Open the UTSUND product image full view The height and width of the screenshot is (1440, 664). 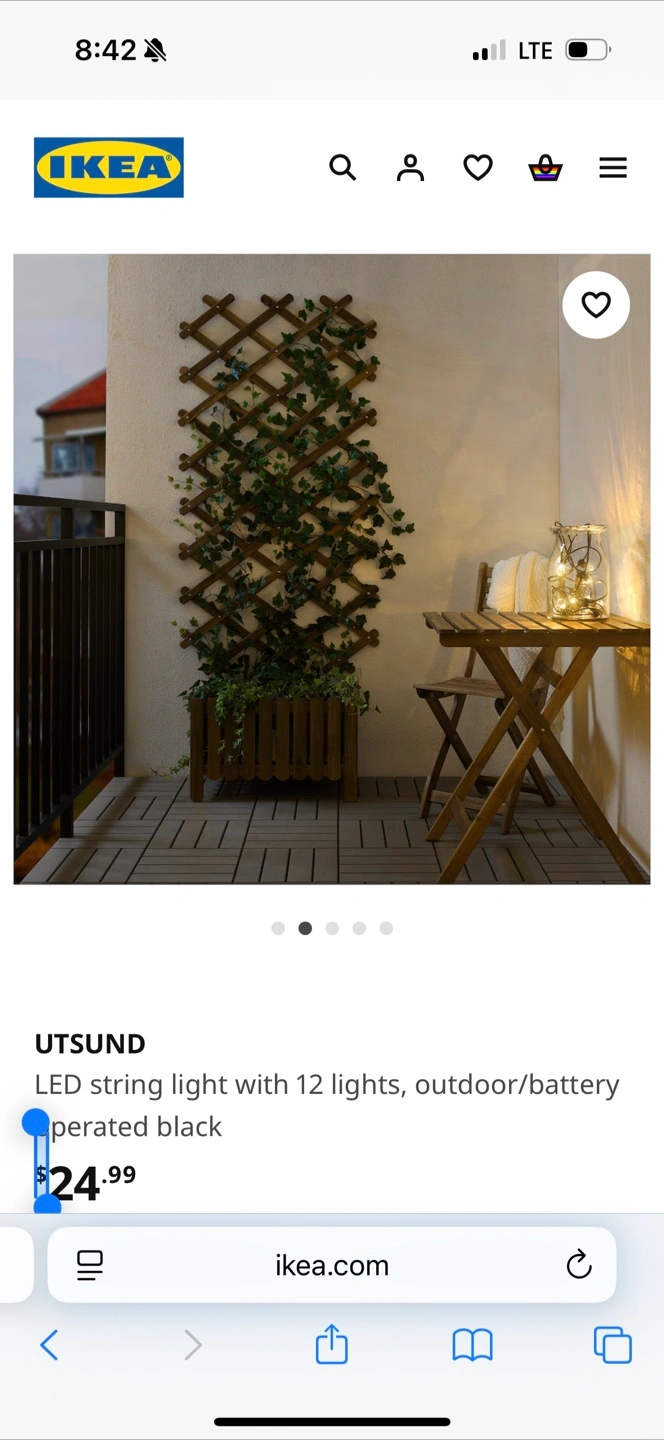(332, 569)
